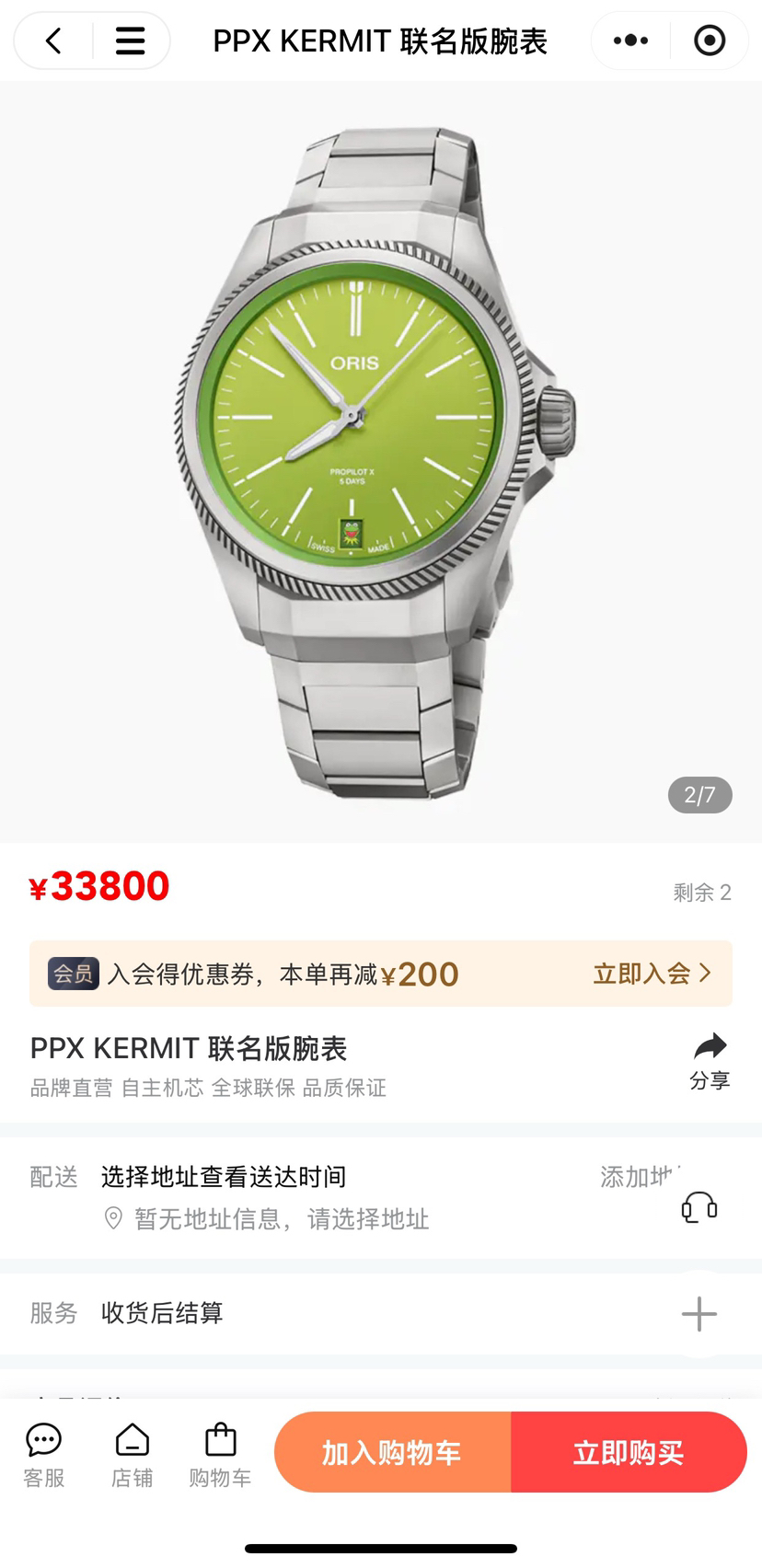The image size is (762, 1568).
Task: Tap 立即入会 to join membership
Action: point(652,974)
